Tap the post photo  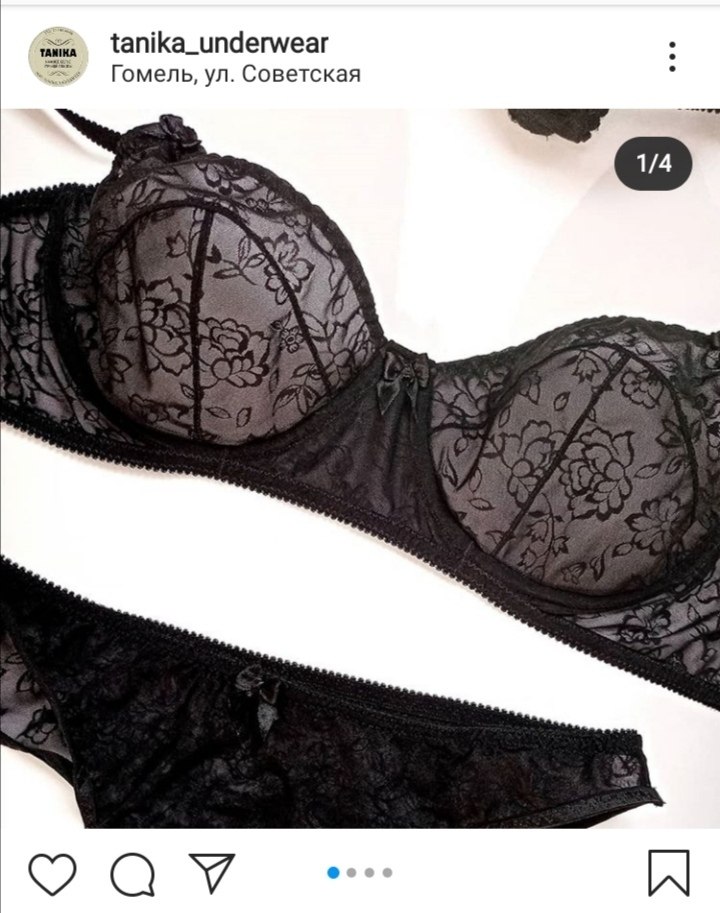(x=360, y=470)
